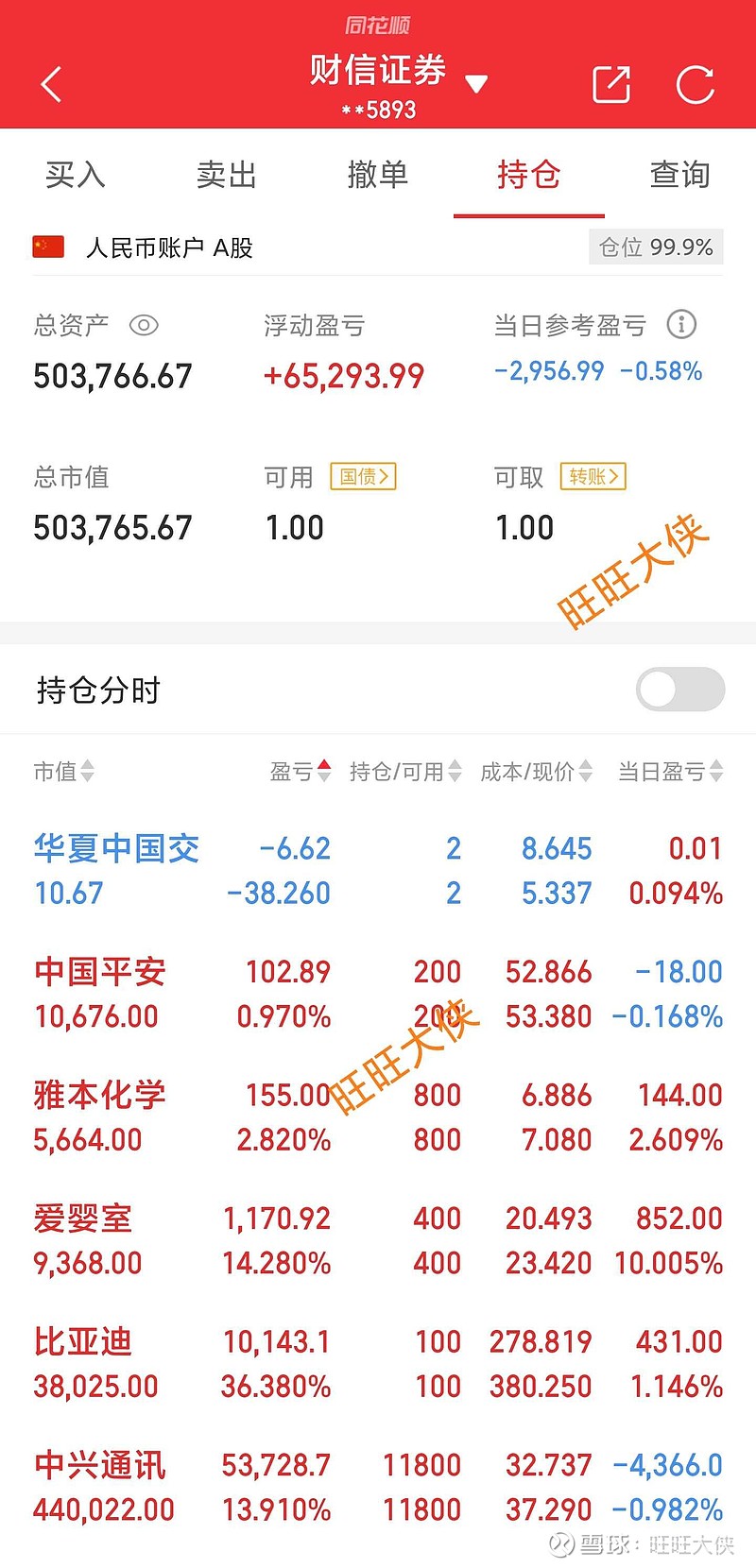Tap the China flag beside 人民币账户
756x1568 pixels.
click(48, 247)
